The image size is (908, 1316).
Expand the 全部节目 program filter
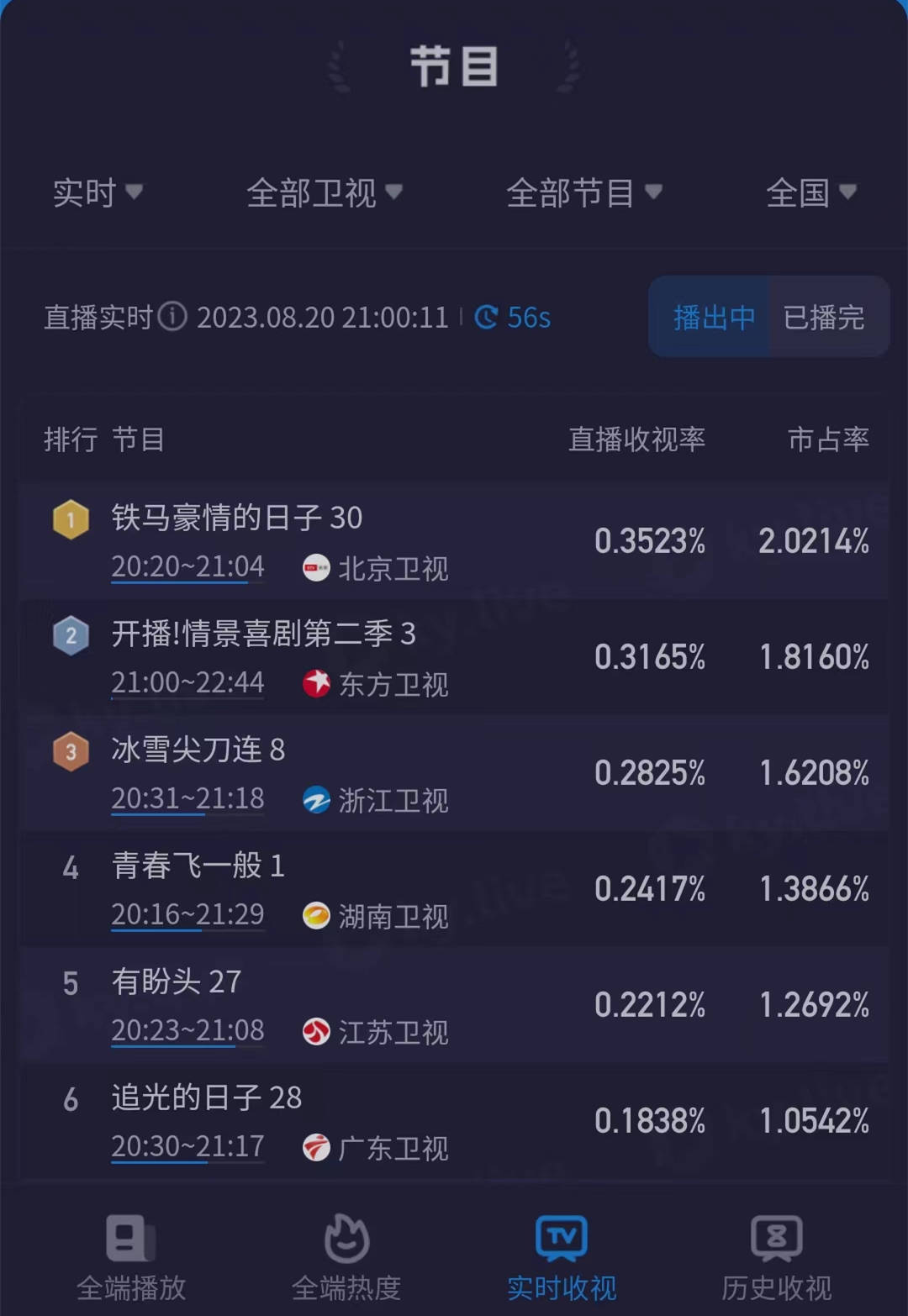coord(583,193)
